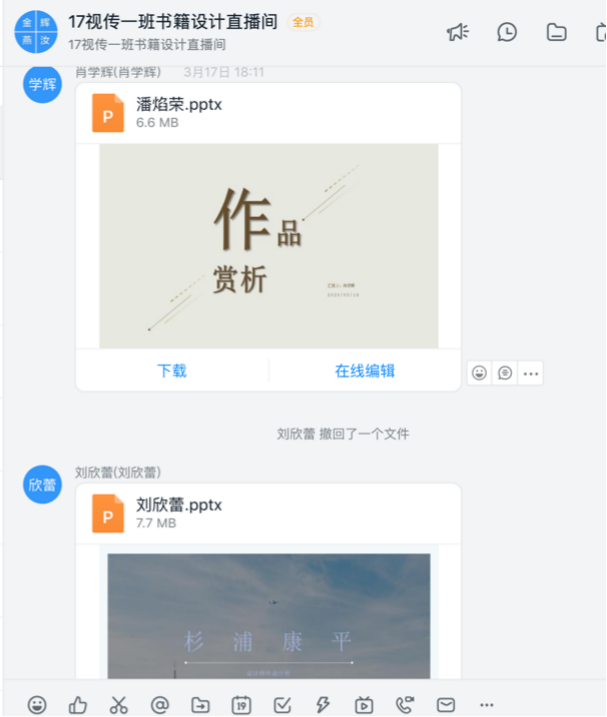This screenshot has height=717, width=607.
Task: Open the calendar icon in the toolbar
Action: coord(242,705)
